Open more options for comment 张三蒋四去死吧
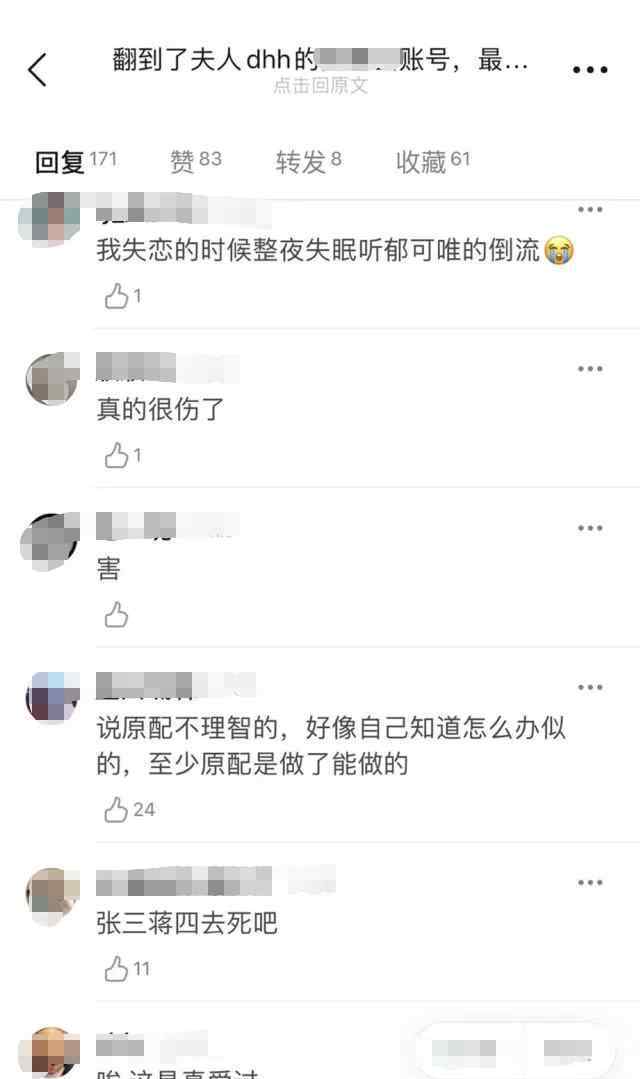This screenshot has height=1079, width=640. [590, 883]
